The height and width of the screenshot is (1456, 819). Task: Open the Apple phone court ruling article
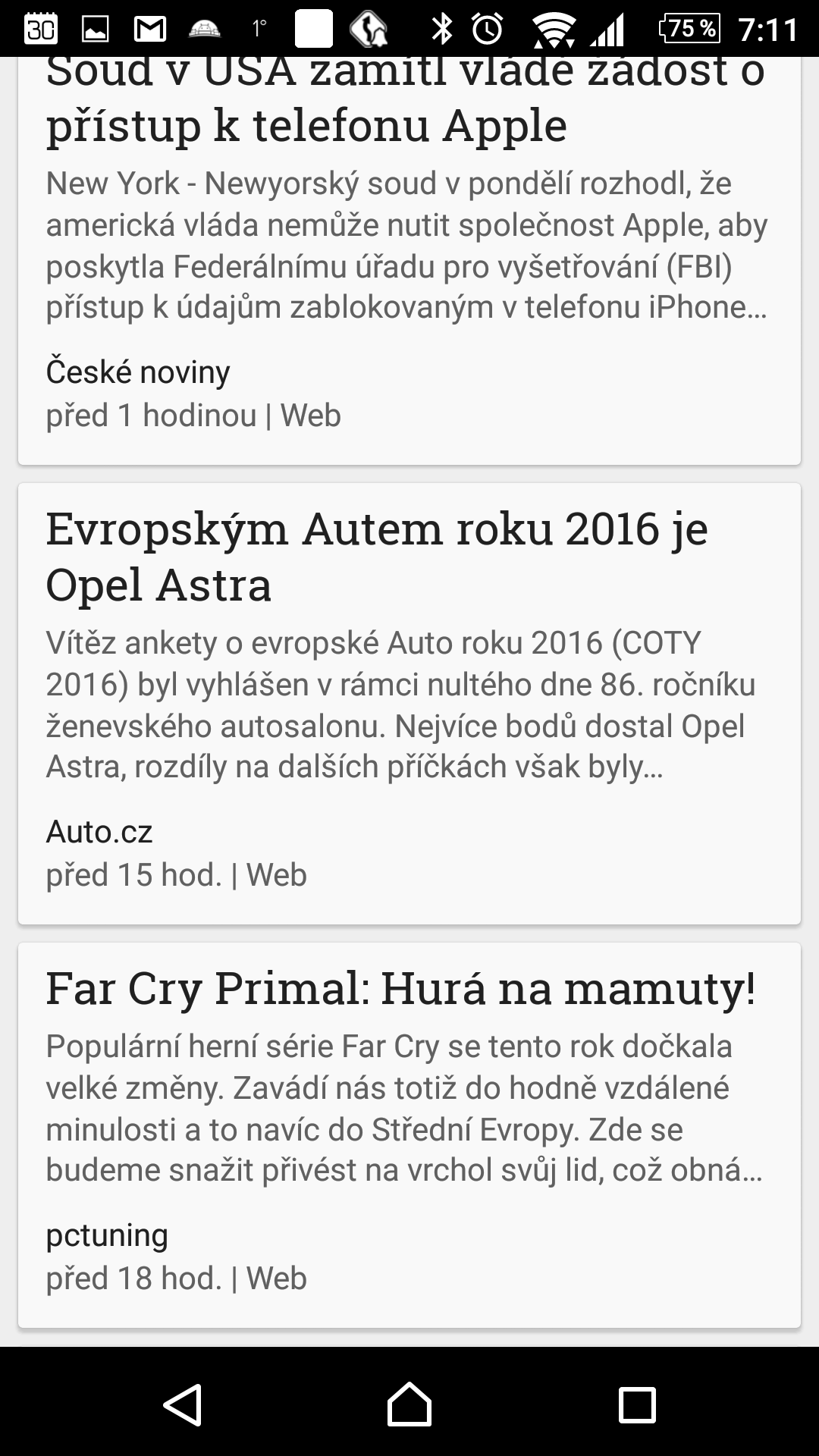point(409,261)
